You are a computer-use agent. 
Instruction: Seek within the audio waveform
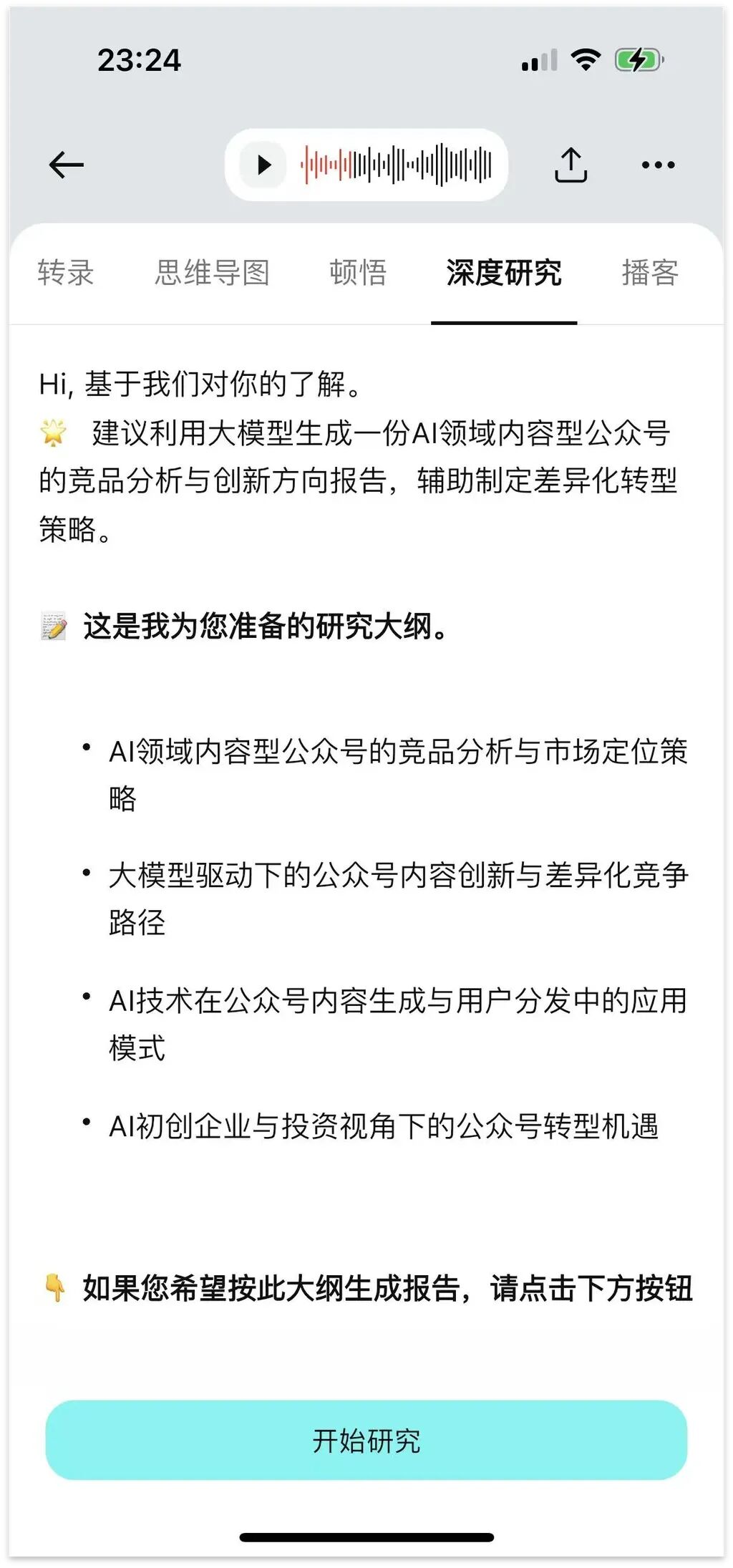tap(396, 165)
